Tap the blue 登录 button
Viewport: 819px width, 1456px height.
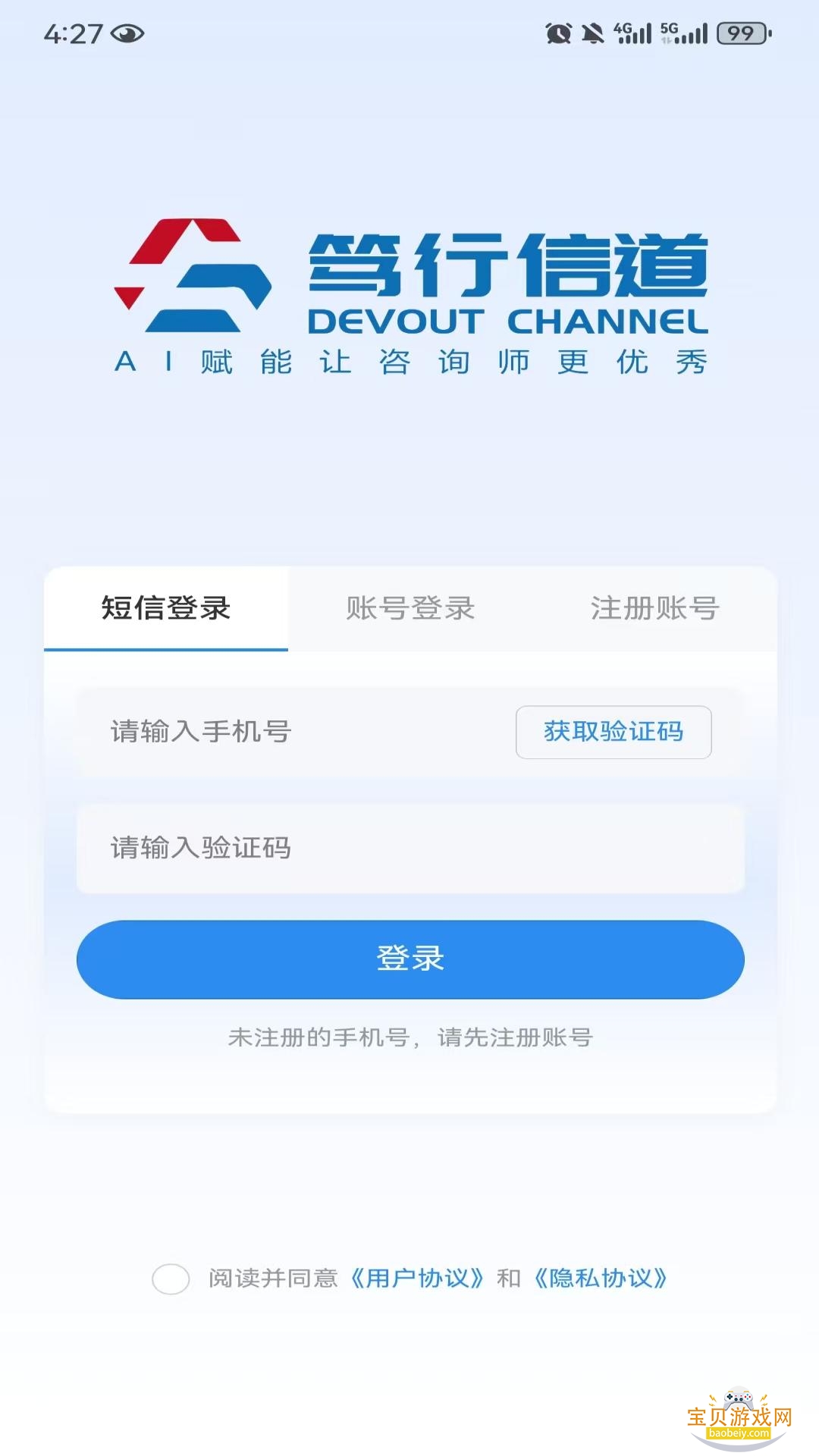click(x=409, y=959)
